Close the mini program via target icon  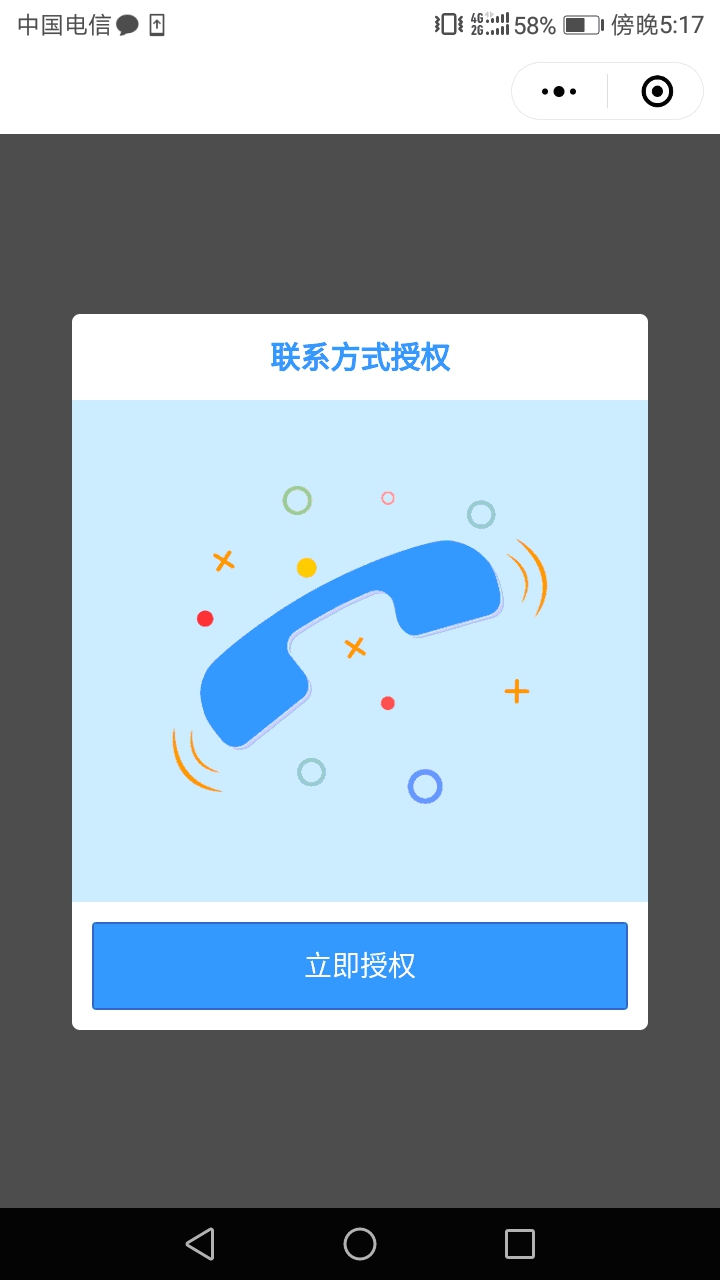click(657, 92)
